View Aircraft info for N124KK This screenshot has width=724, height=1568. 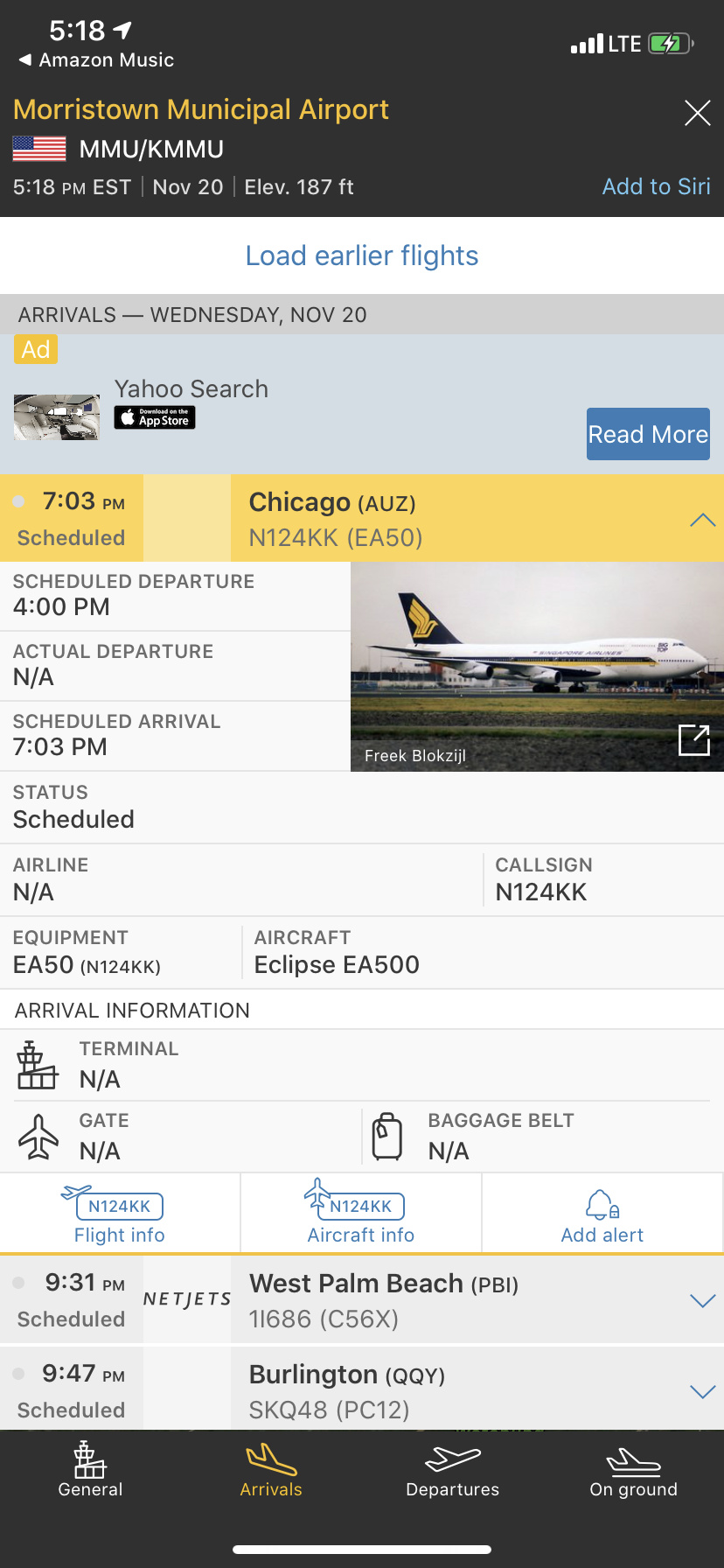tap(360, 1214)
